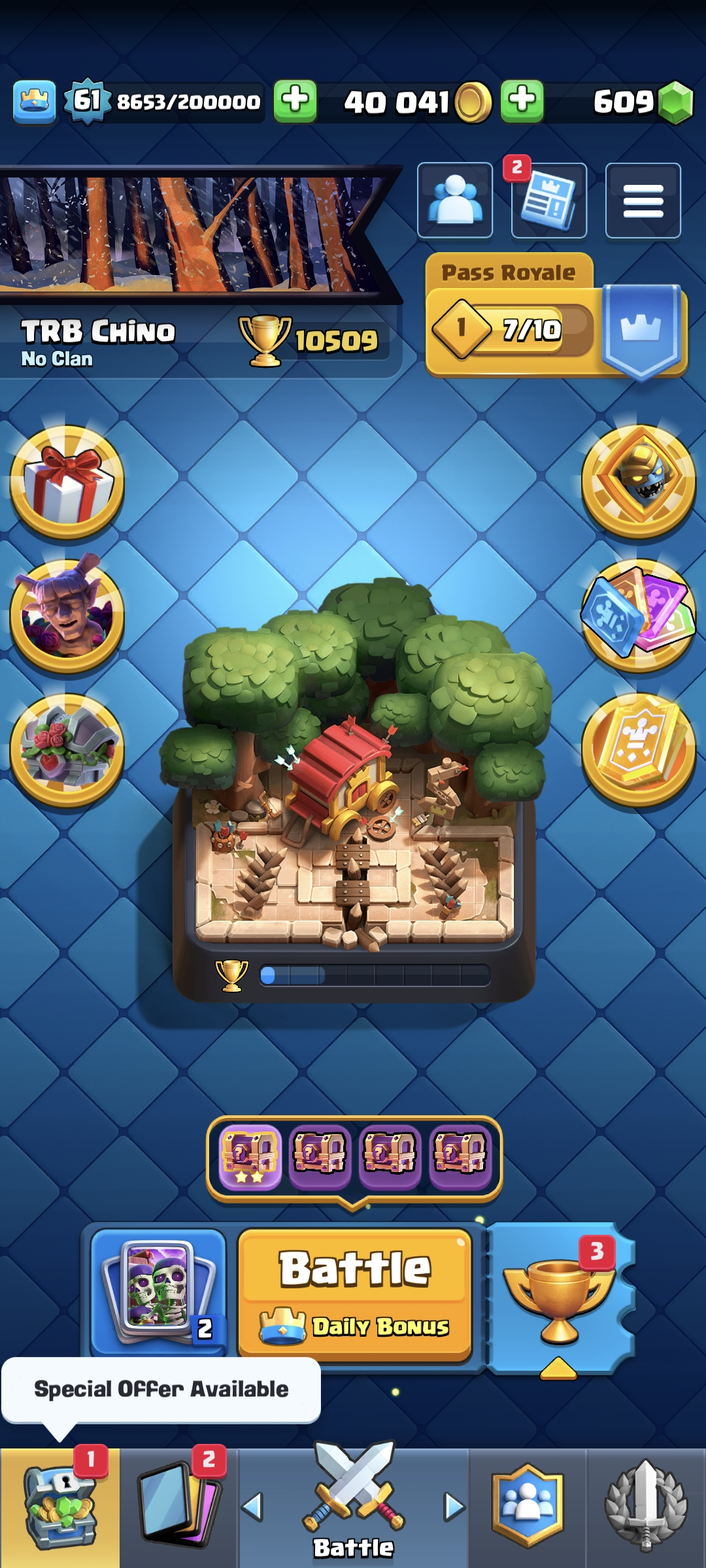This screenshot has height=1568, width=706.
Task: Tap the king crown profile icon
Action: coord(35,102)
